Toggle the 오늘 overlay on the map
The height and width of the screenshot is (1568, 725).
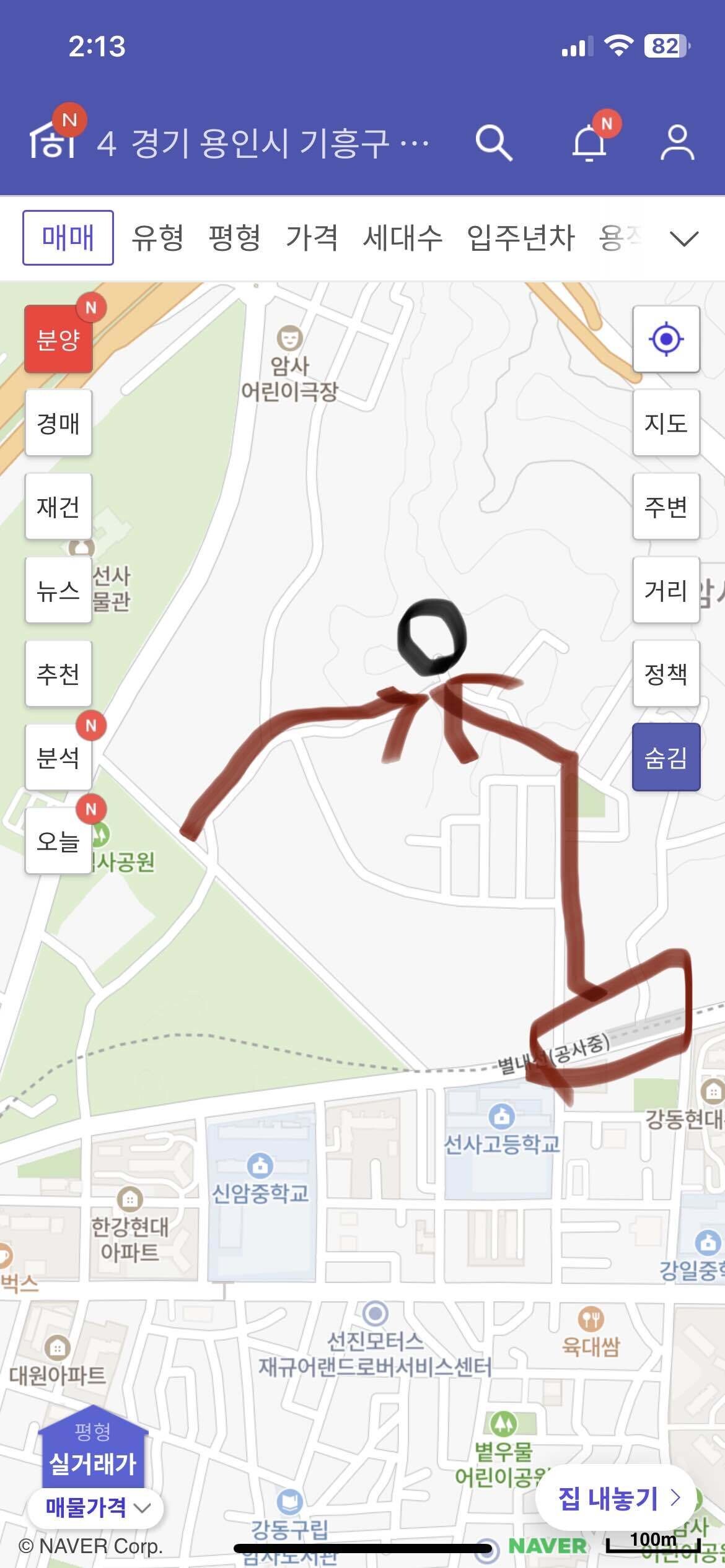click(58, 840)
